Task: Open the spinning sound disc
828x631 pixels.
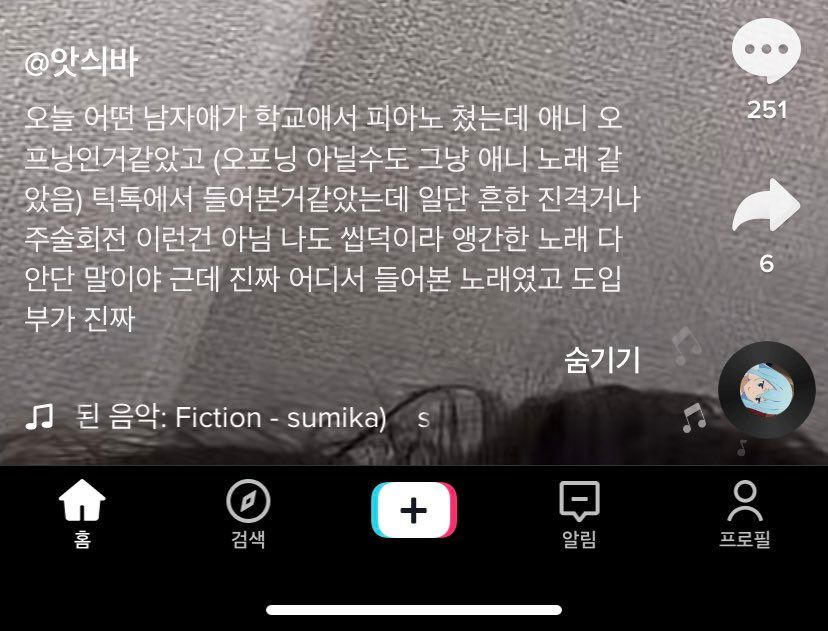Action: pos(767,390)
